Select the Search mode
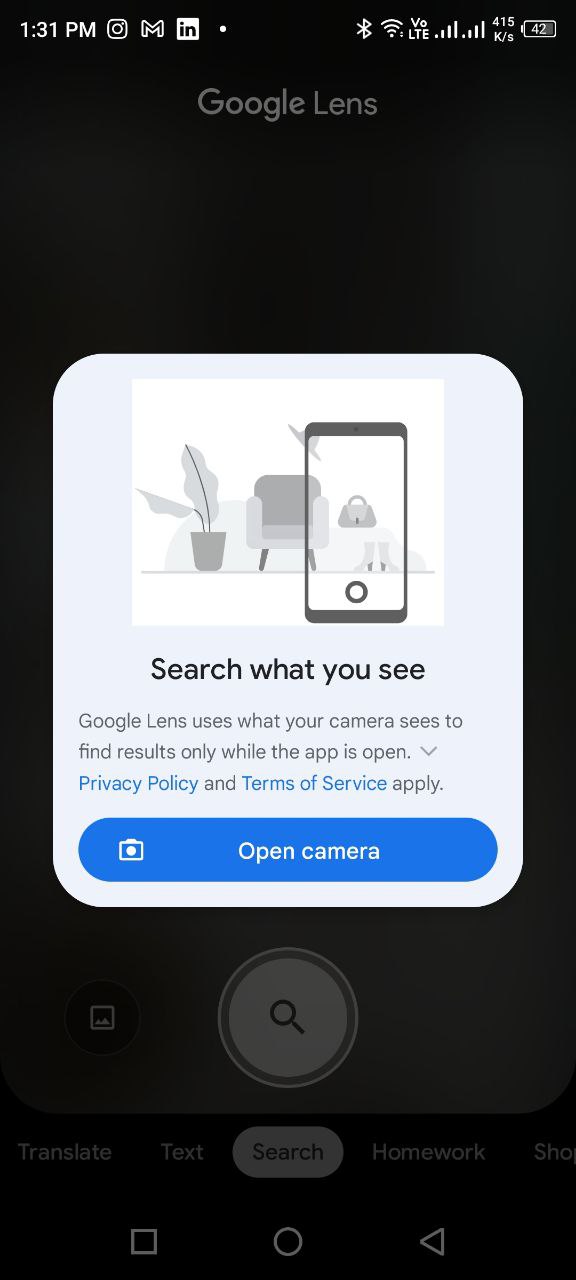 (288, 1152)
